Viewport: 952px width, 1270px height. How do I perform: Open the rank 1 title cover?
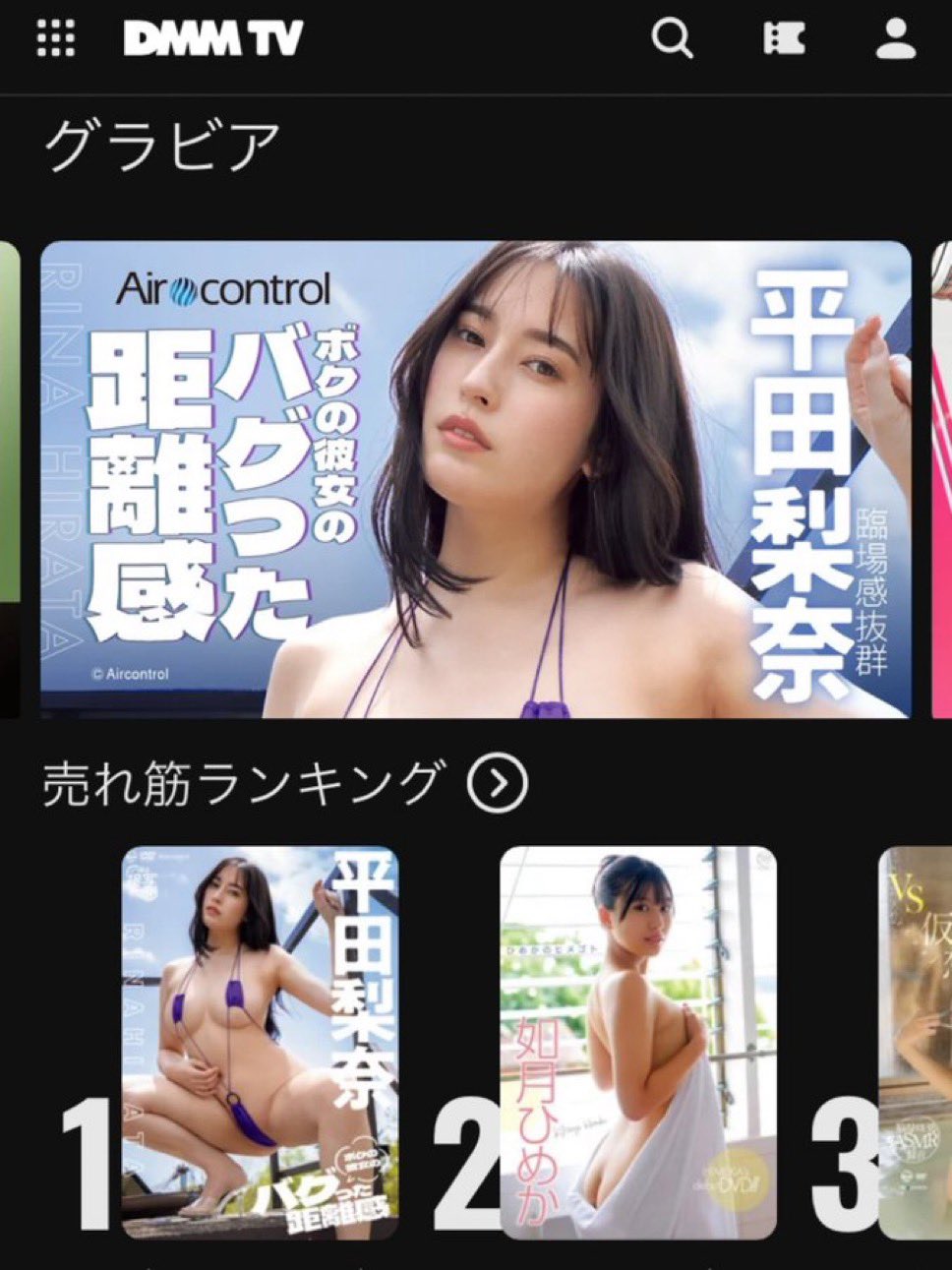click(x=261, y=1041)
